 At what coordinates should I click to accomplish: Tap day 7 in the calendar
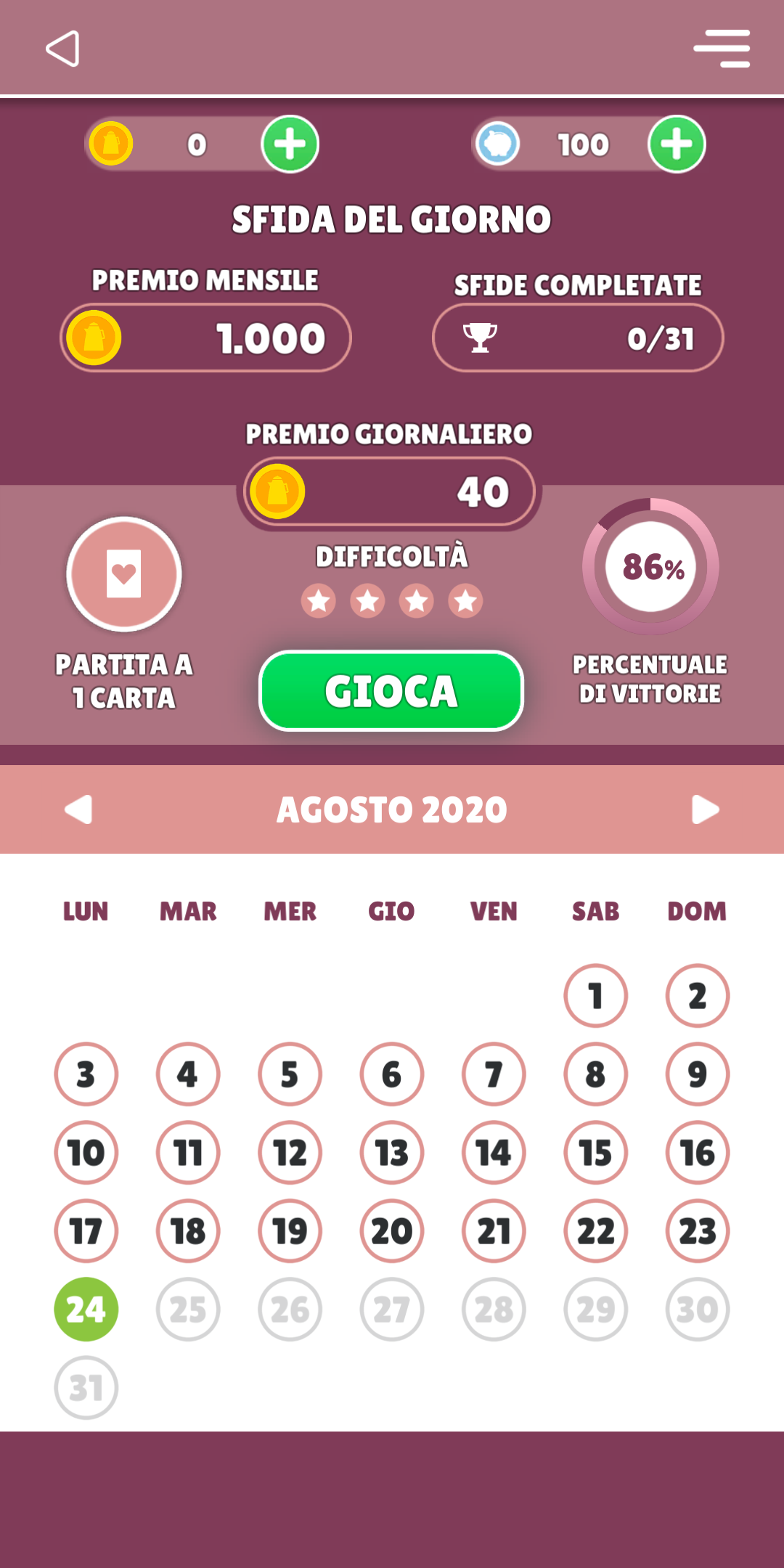[x=494, y=1074]
